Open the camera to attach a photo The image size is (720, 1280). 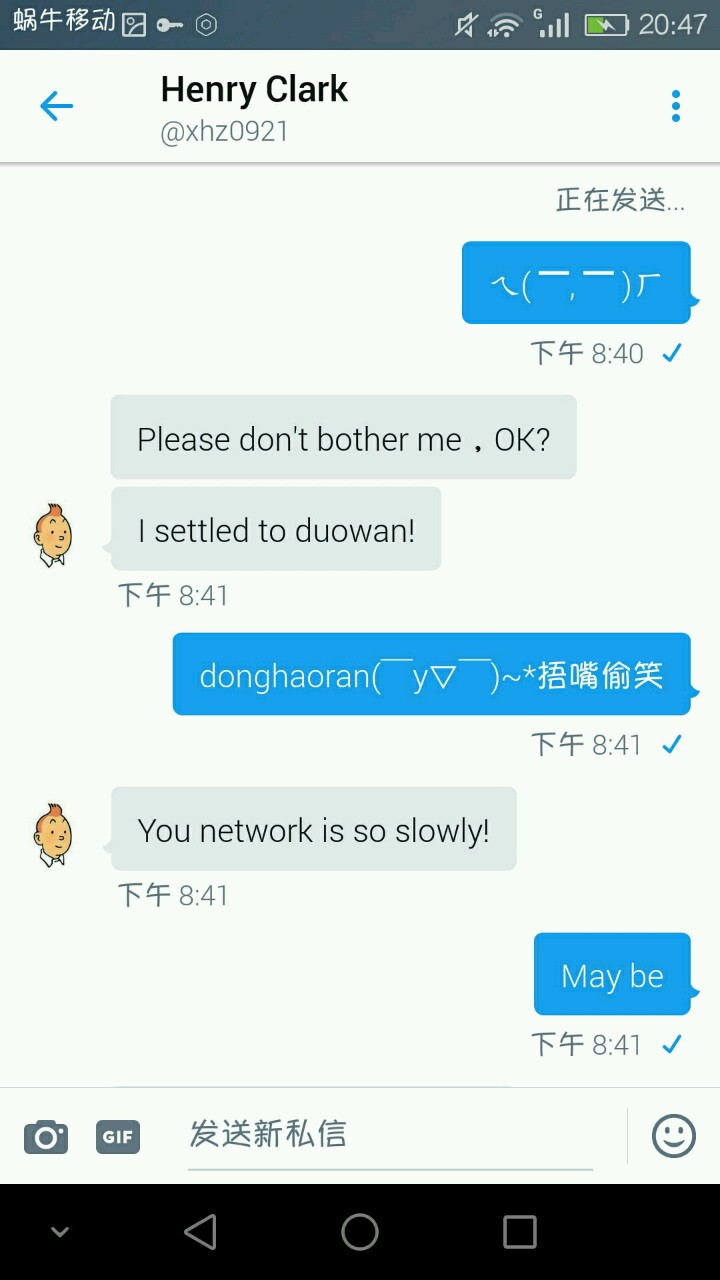point(46,1137)
